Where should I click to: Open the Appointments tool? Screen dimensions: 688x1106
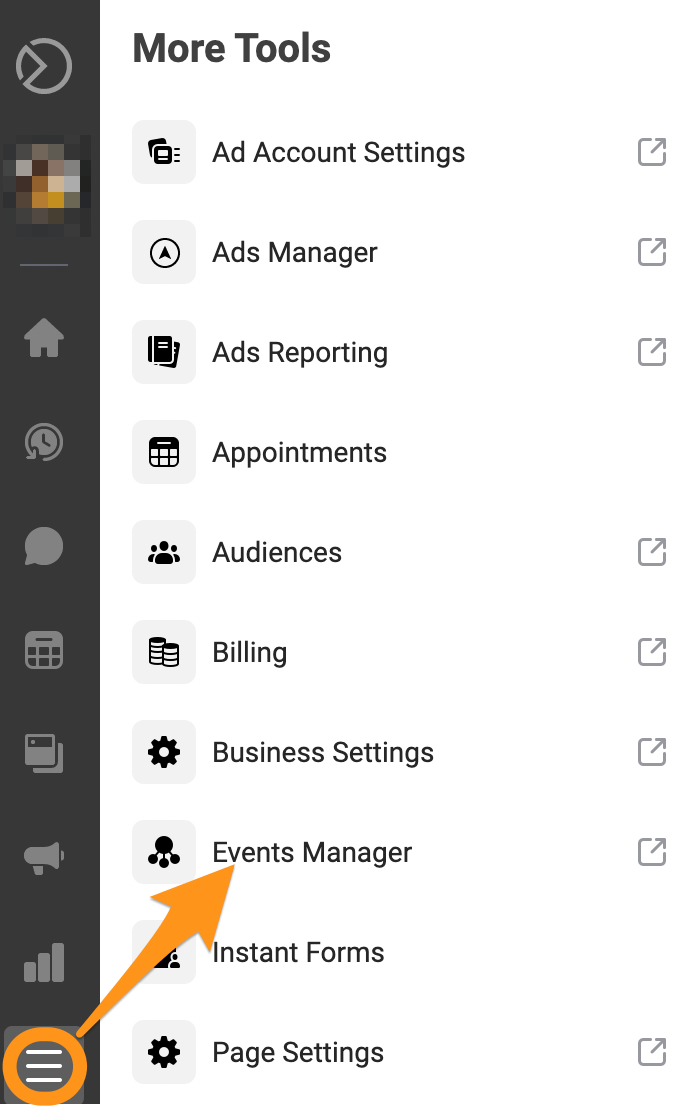(x=399, y=452)
